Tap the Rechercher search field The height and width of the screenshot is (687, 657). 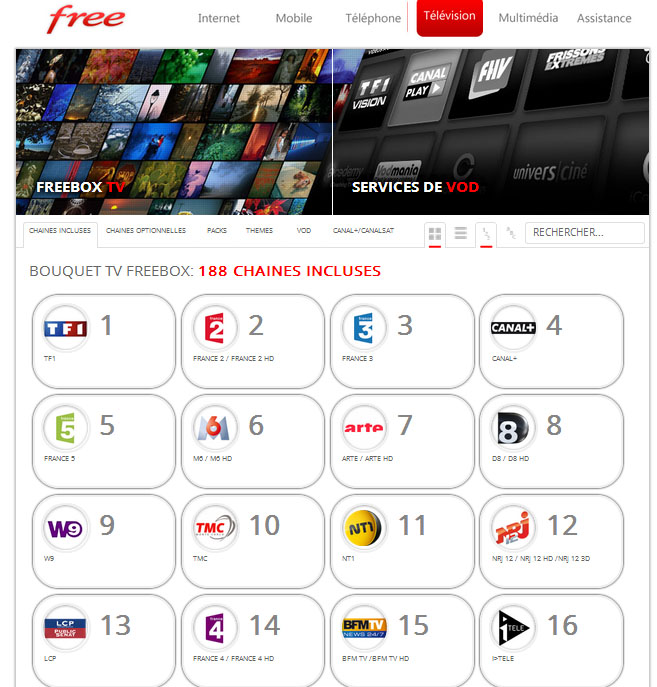[x=584, y=232]
